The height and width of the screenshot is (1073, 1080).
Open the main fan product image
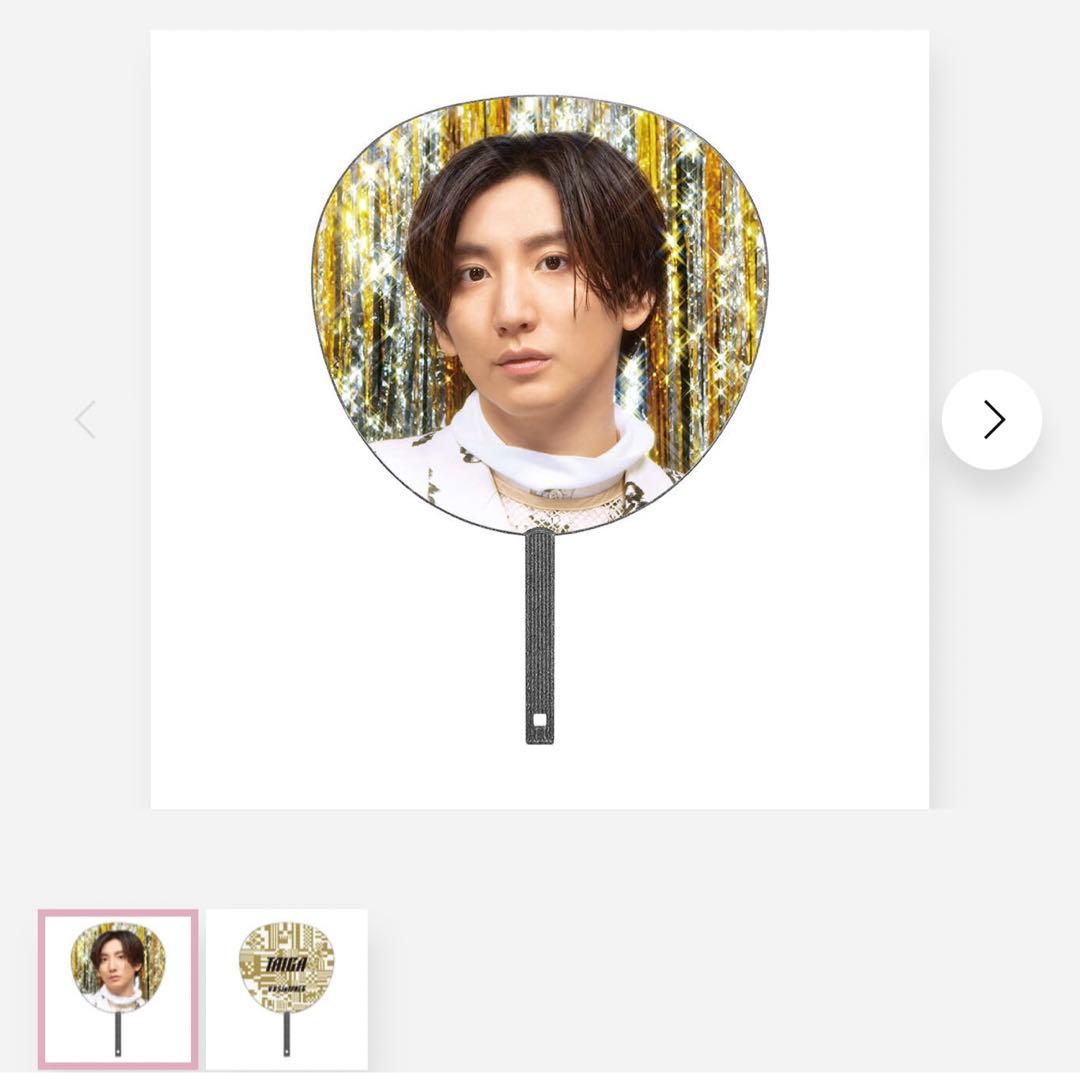(539, 419)
